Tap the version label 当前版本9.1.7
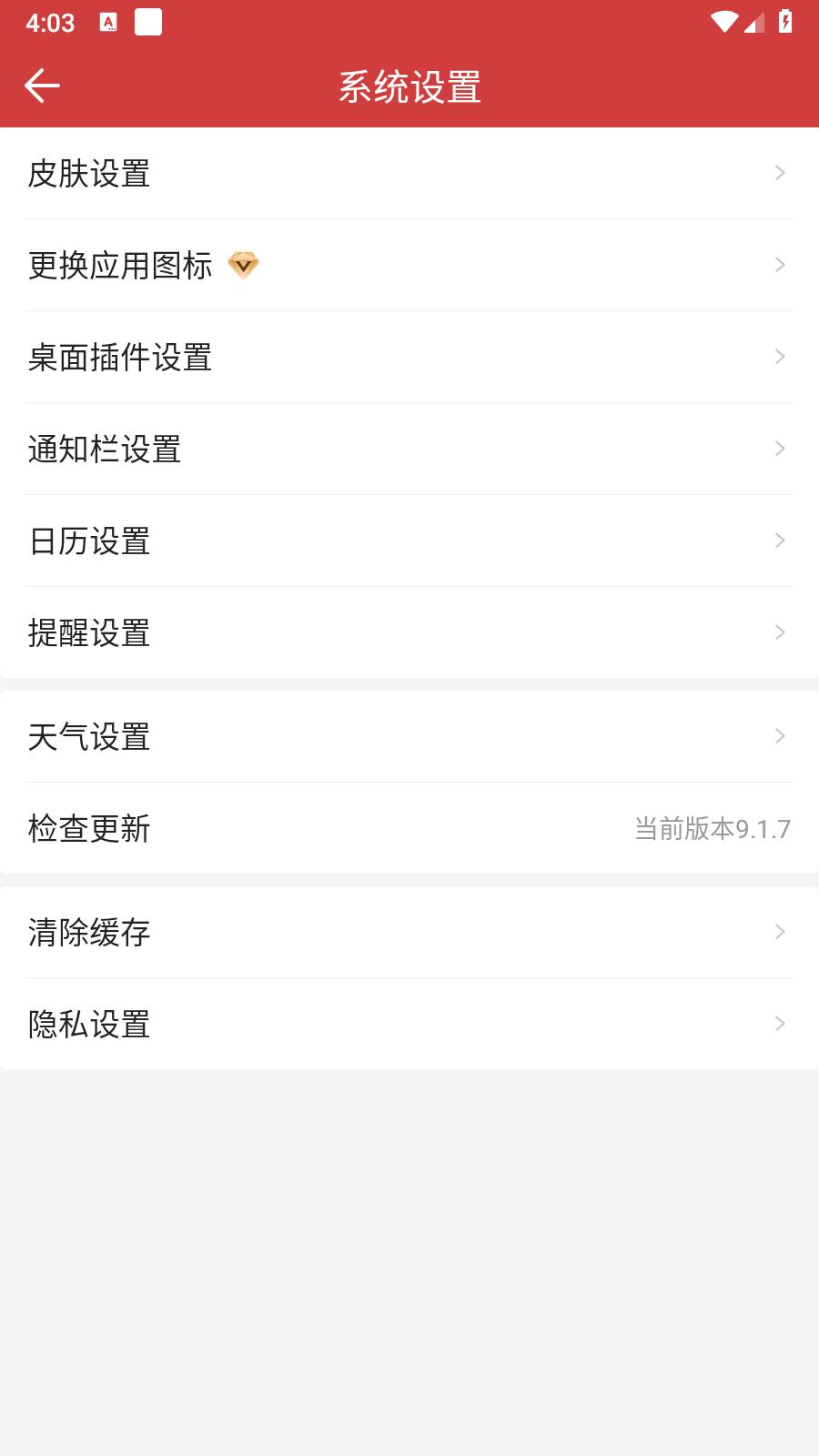 pos(713,829)
